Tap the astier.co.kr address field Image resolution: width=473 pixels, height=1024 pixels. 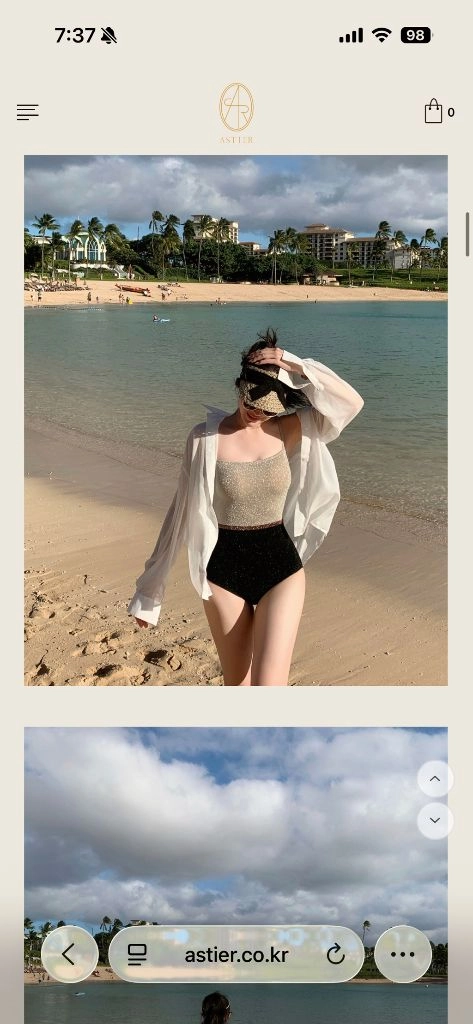coord(236,955)
